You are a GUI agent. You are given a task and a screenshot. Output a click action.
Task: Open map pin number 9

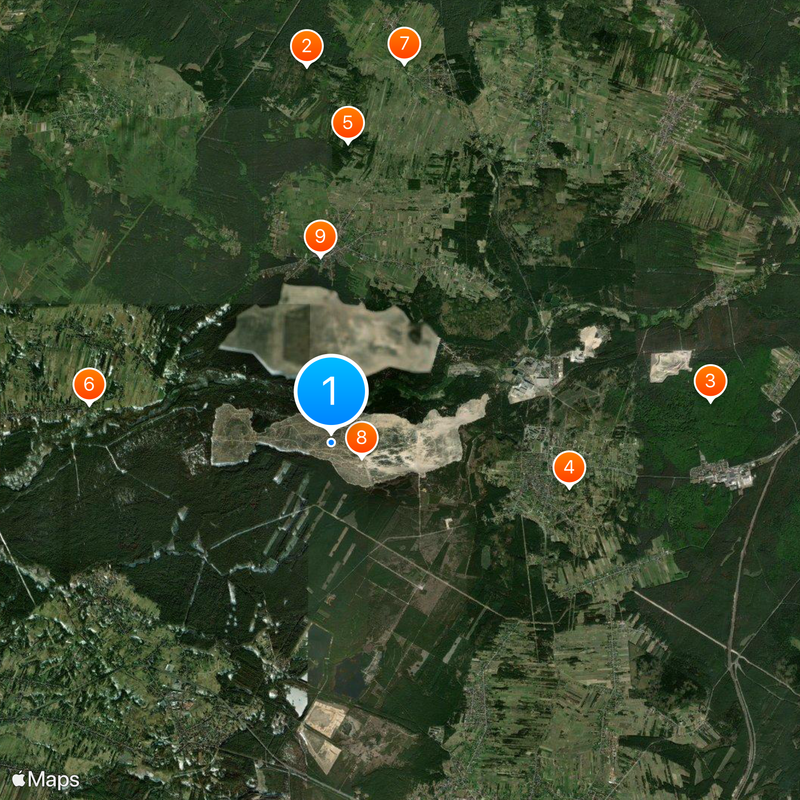click(320, 238)
